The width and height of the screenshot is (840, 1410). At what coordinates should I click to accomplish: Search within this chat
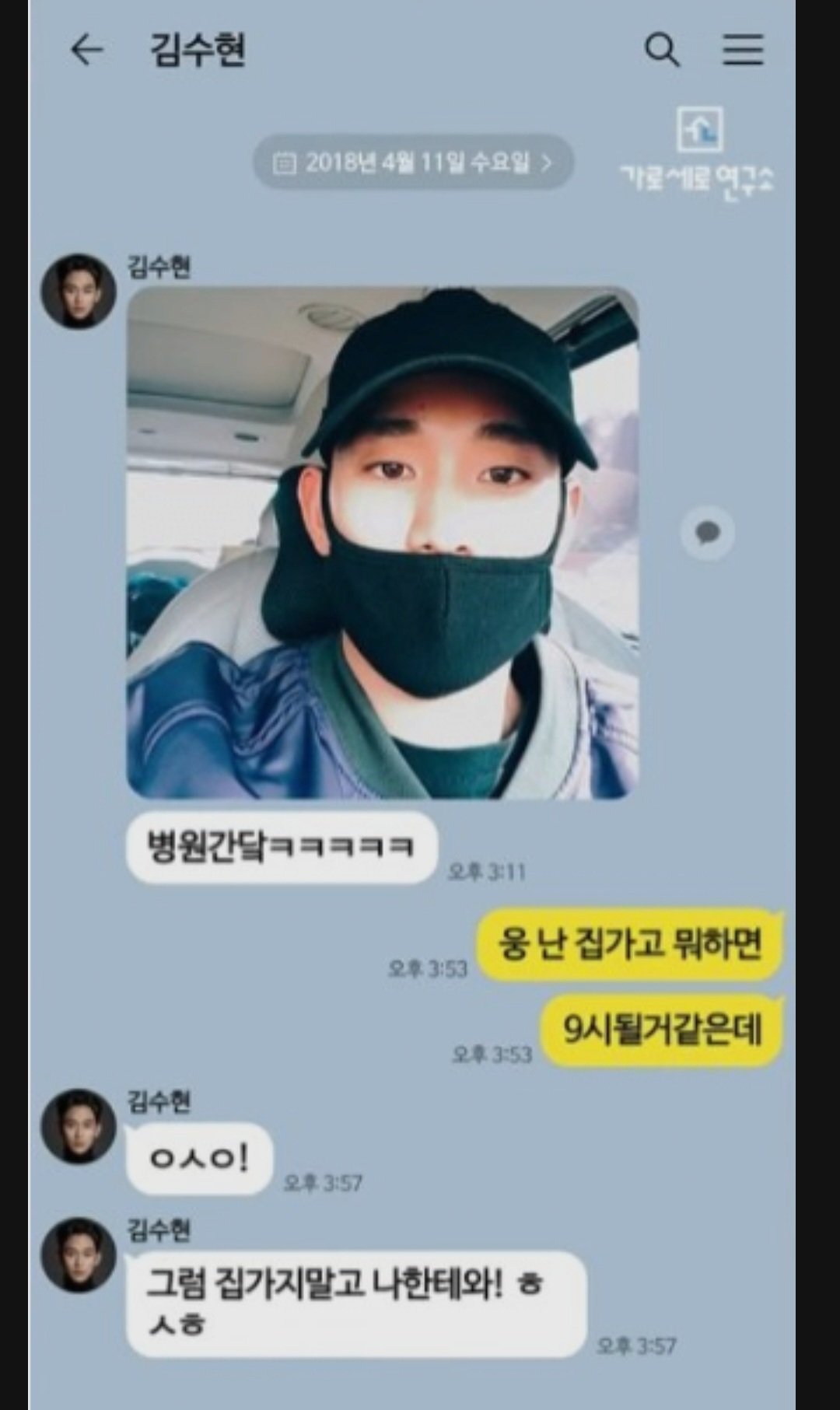click(x=662, y=51)
